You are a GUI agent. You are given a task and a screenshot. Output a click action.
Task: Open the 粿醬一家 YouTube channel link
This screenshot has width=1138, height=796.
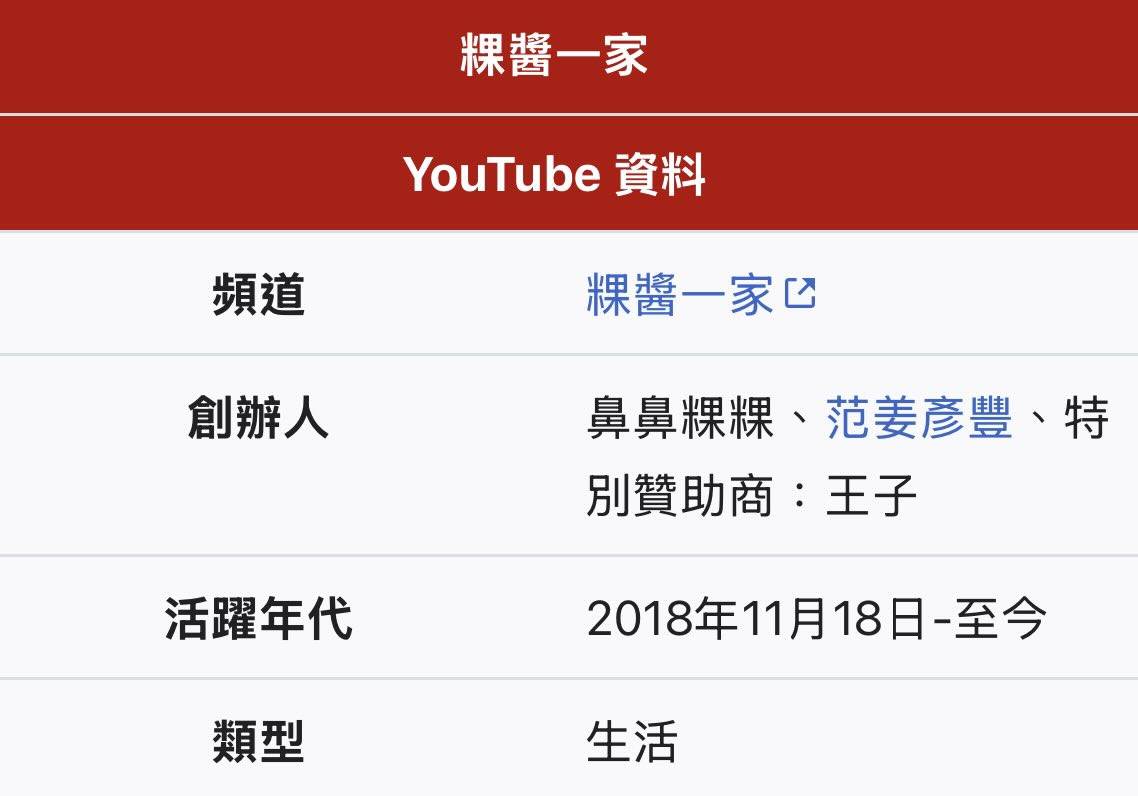click(680, 296)
